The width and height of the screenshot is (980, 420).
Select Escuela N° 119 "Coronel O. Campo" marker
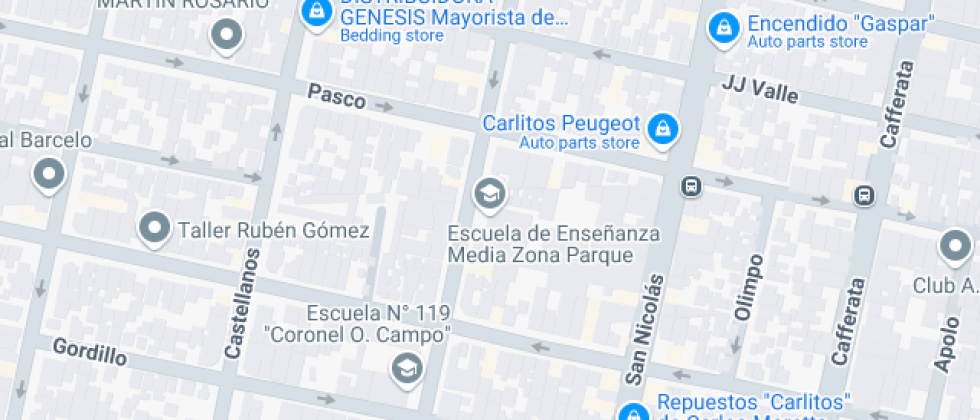pyautogui.click(x=406, y=369)
